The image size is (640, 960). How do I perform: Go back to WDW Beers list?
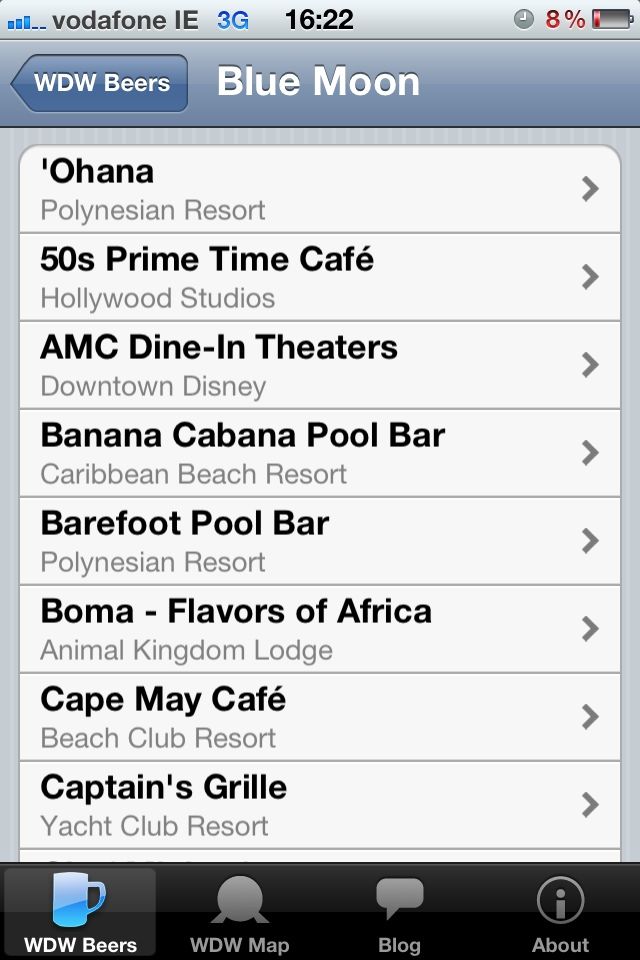pyautogui.click(x=100, y=83)
